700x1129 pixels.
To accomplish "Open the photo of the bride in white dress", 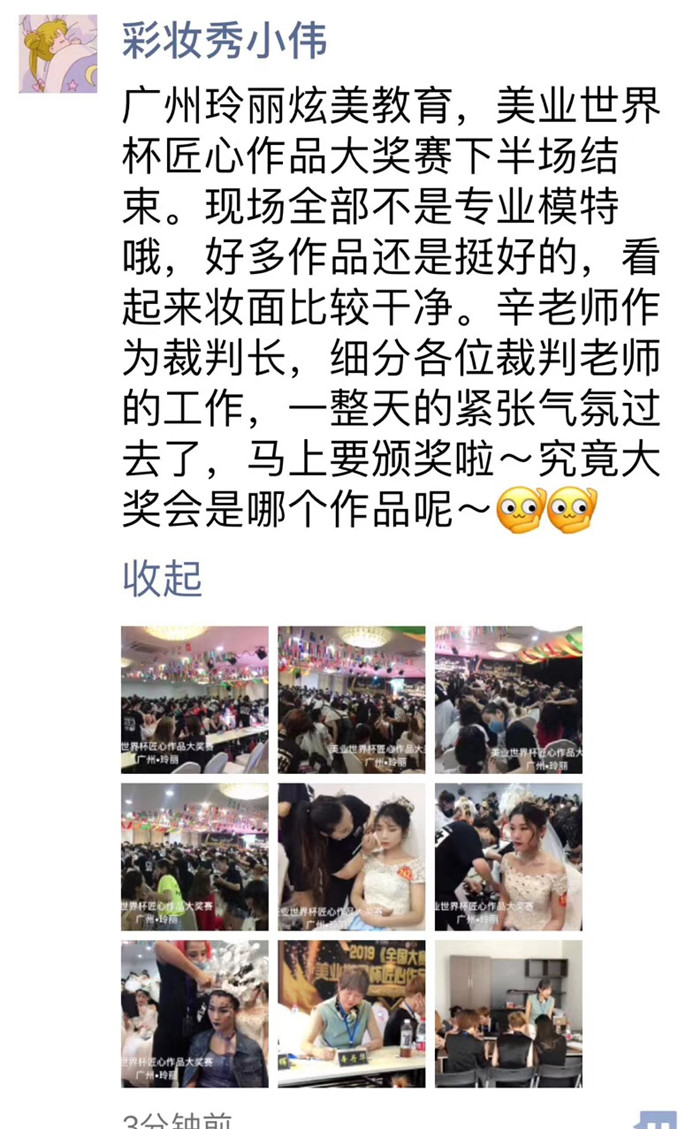I will coord(508,856).
